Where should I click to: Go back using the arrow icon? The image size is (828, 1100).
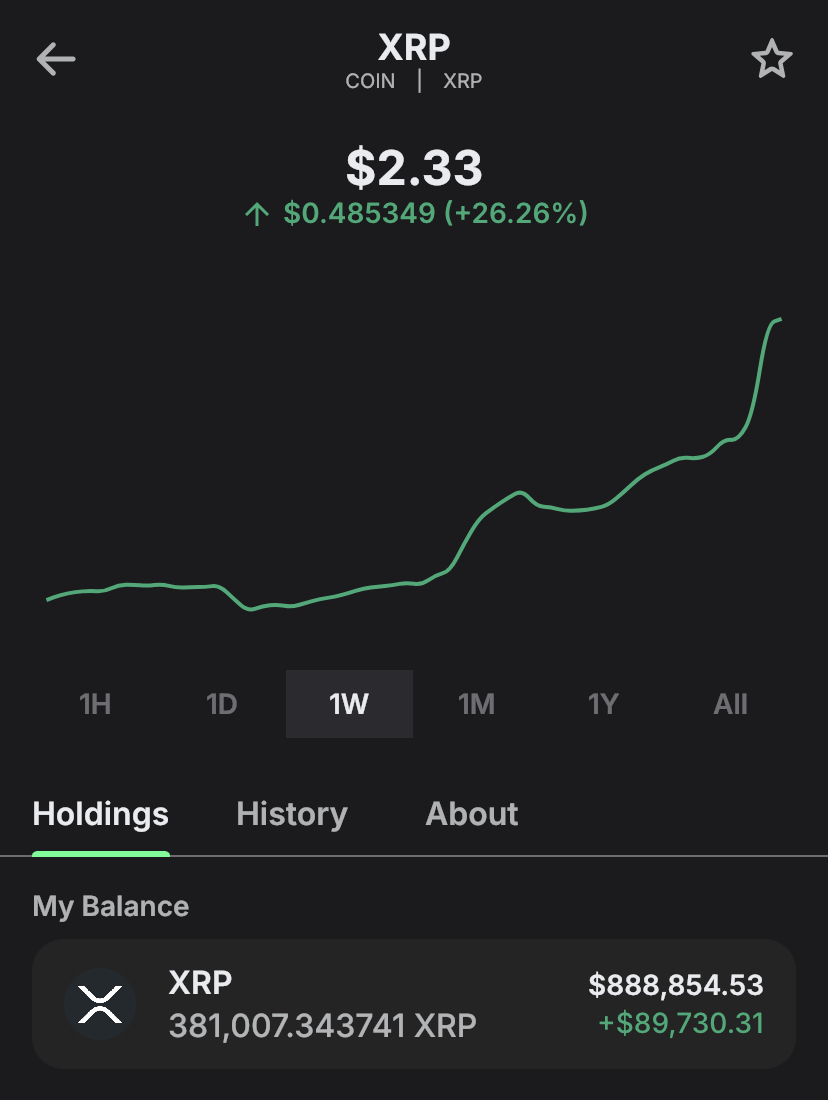coord(56,60)
